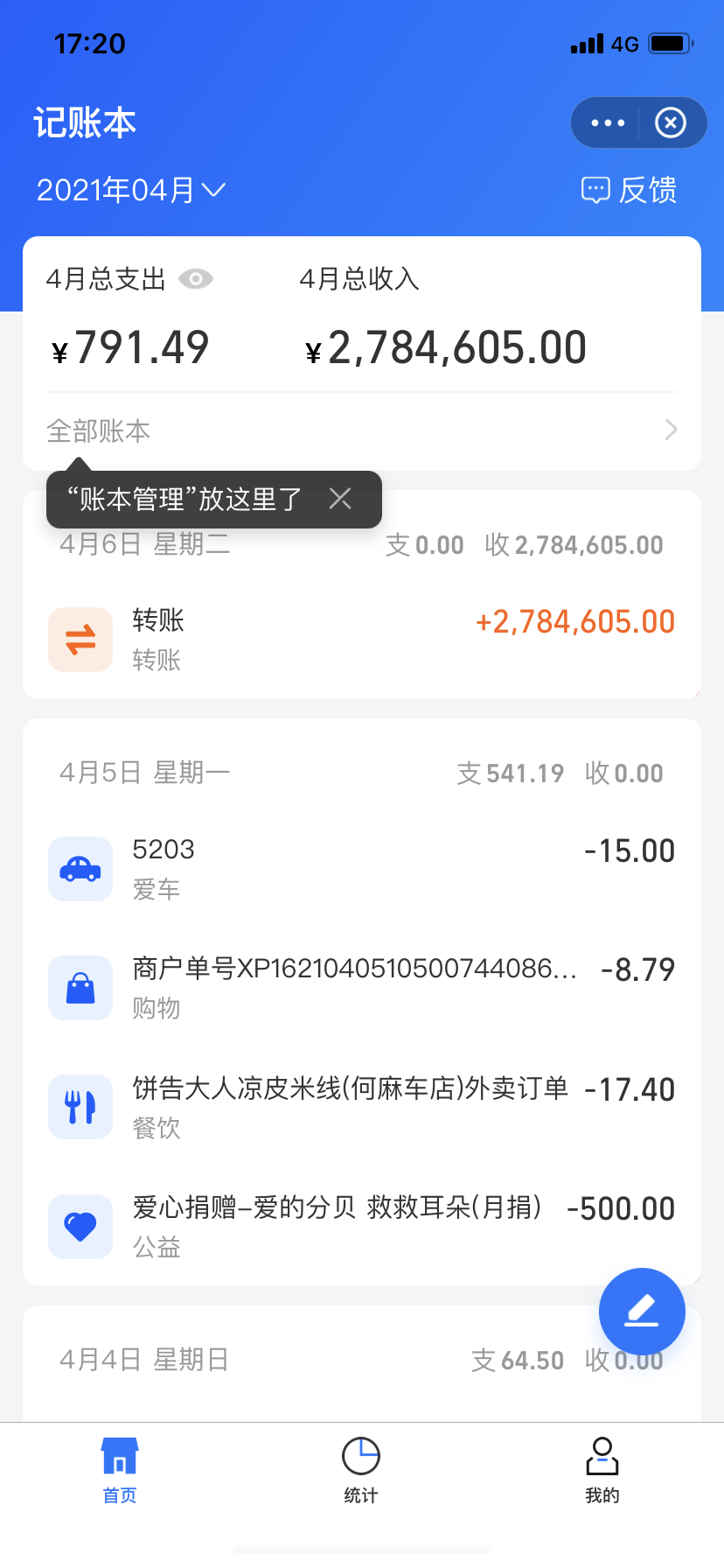Add a new record with the pencil button
The width and height of the screenshot is (724, 1568).
pos(642,1311)
